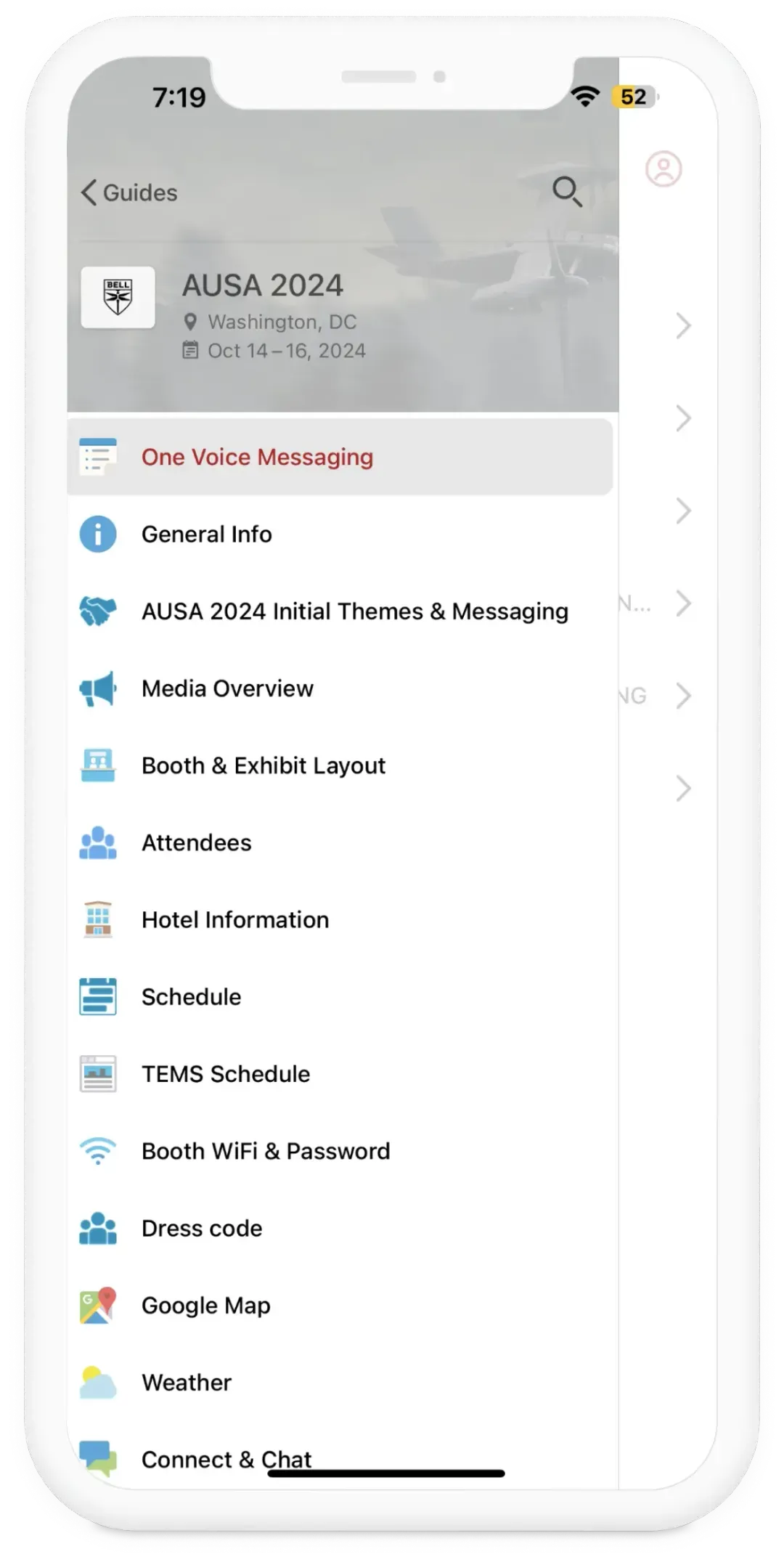Click the Booth WiFi signal icon
This screenshot has width=784, height=1562.
[98, 1150]
